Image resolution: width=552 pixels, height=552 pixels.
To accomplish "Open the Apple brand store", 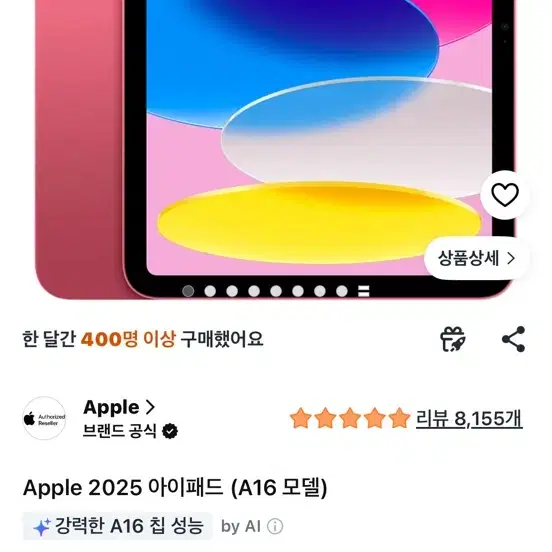I will (x=119, y=407).
